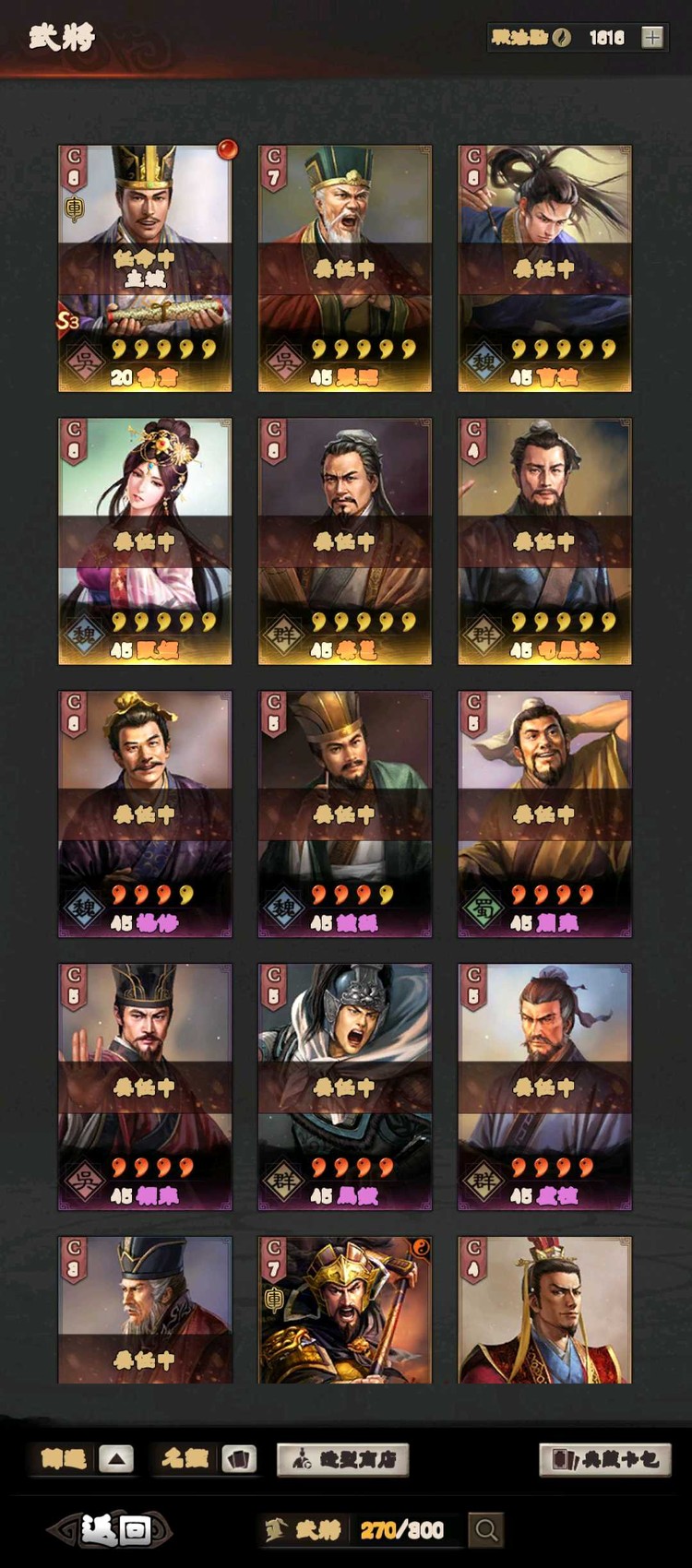Open the level 20 Wu general card with red dot
This screenshot has height=1568, width=692.
click(x=145, y=268)
